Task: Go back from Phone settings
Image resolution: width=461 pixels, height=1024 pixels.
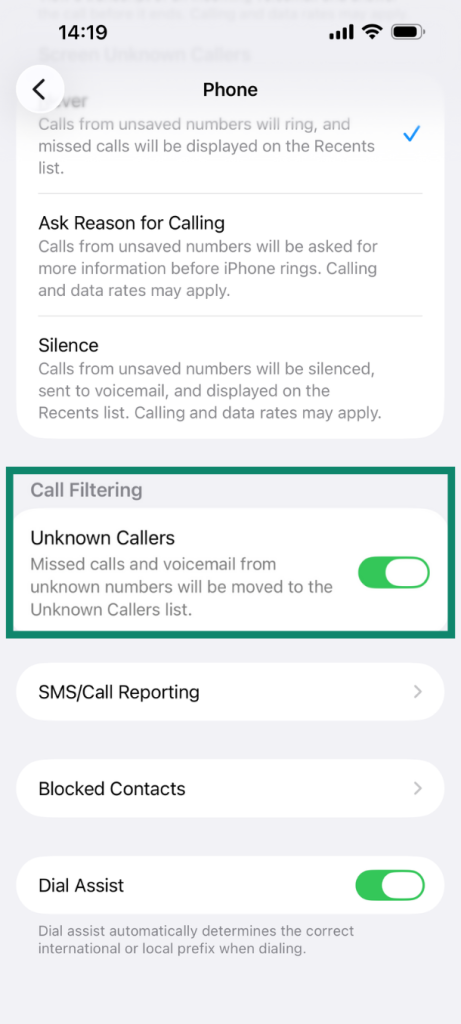Action: click(x=40, y=89)
